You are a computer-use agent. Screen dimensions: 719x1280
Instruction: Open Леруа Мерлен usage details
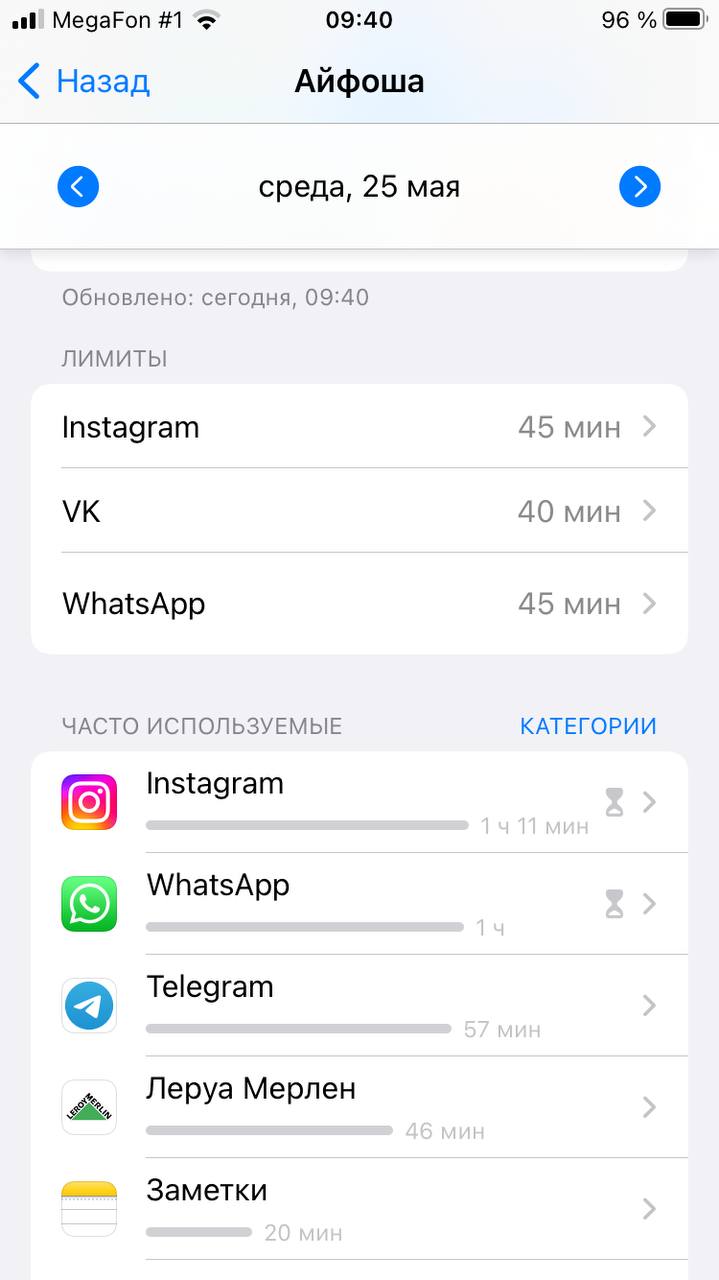point(359,1107)
